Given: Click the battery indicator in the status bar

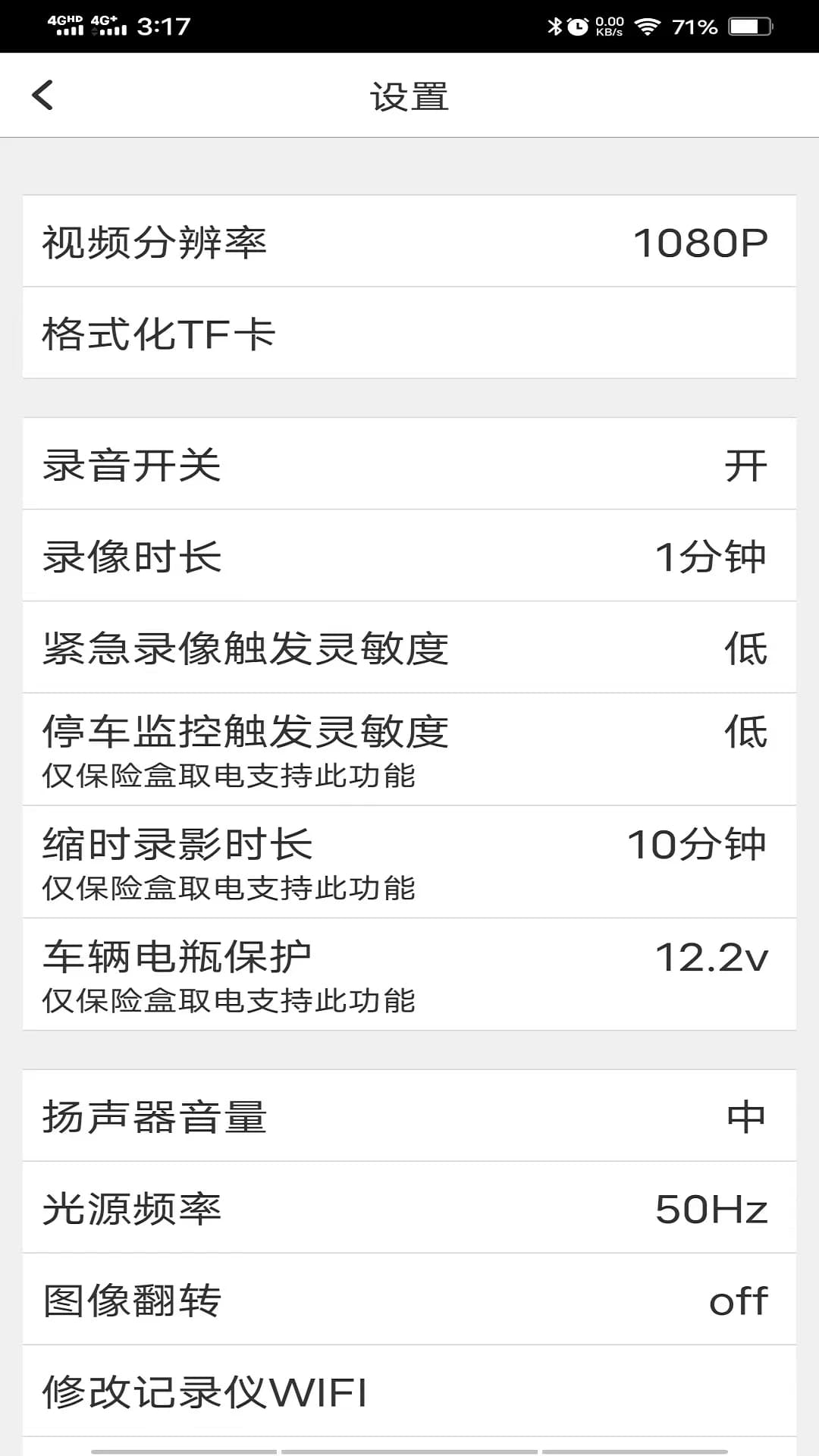Looking at the screenshot, I should click(747, 25).
